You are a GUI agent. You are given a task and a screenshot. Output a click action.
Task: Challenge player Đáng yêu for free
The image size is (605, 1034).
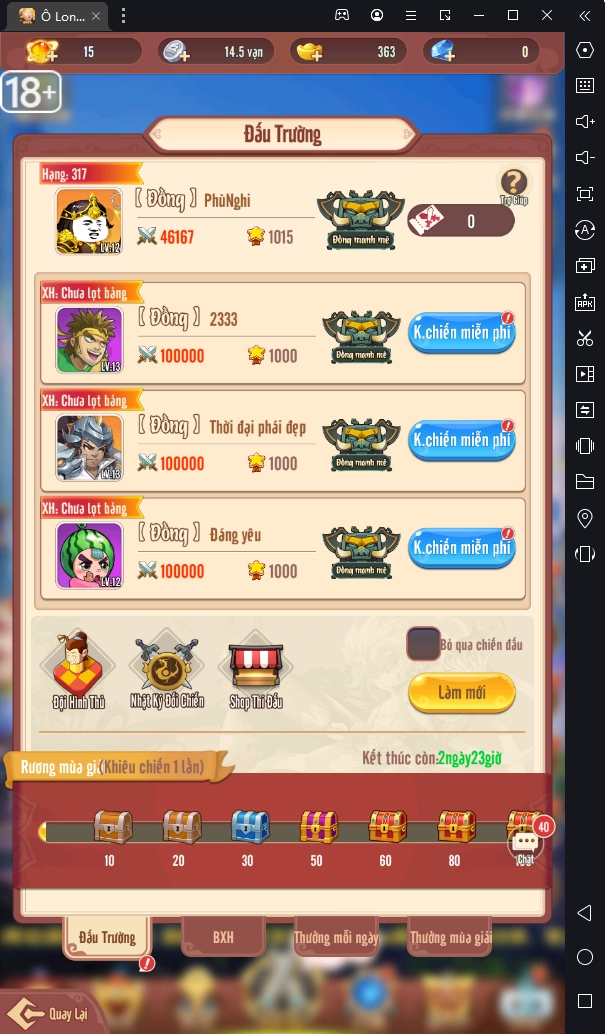coord(462,548)
